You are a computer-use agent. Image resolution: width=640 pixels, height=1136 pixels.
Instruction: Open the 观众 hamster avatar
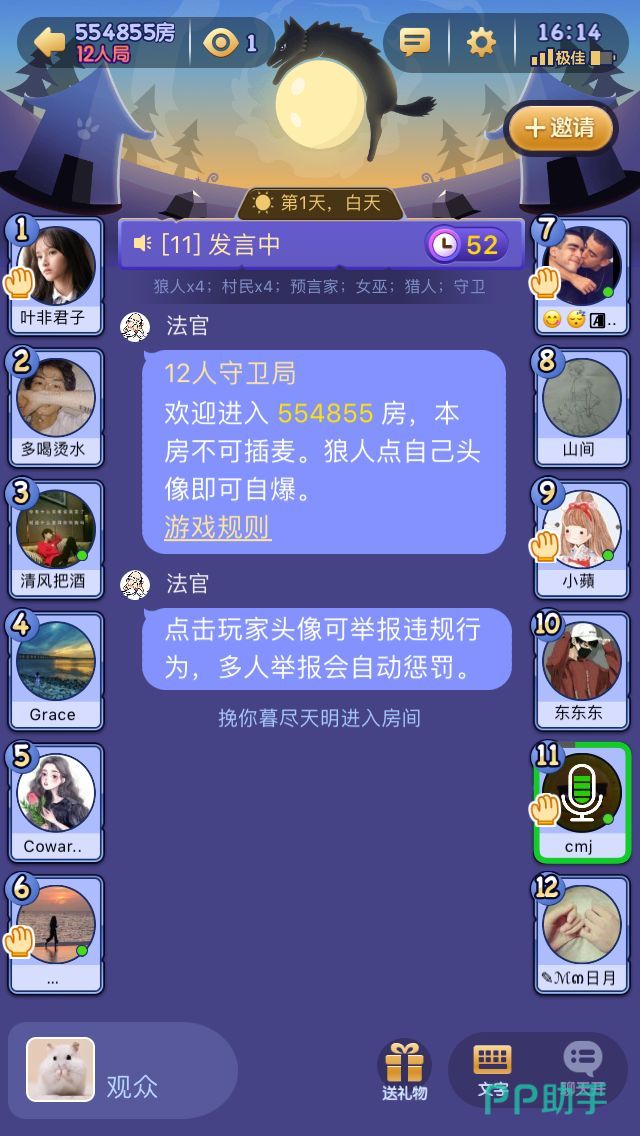(x=61, y=1070)
